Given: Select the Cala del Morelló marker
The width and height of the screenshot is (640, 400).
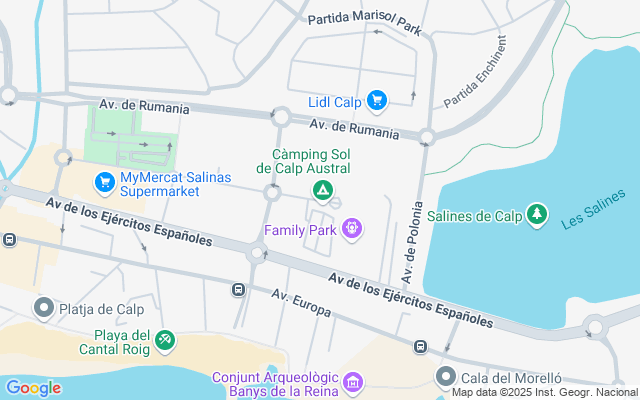Looking at the screenshot, I should (x=446, y=378).
